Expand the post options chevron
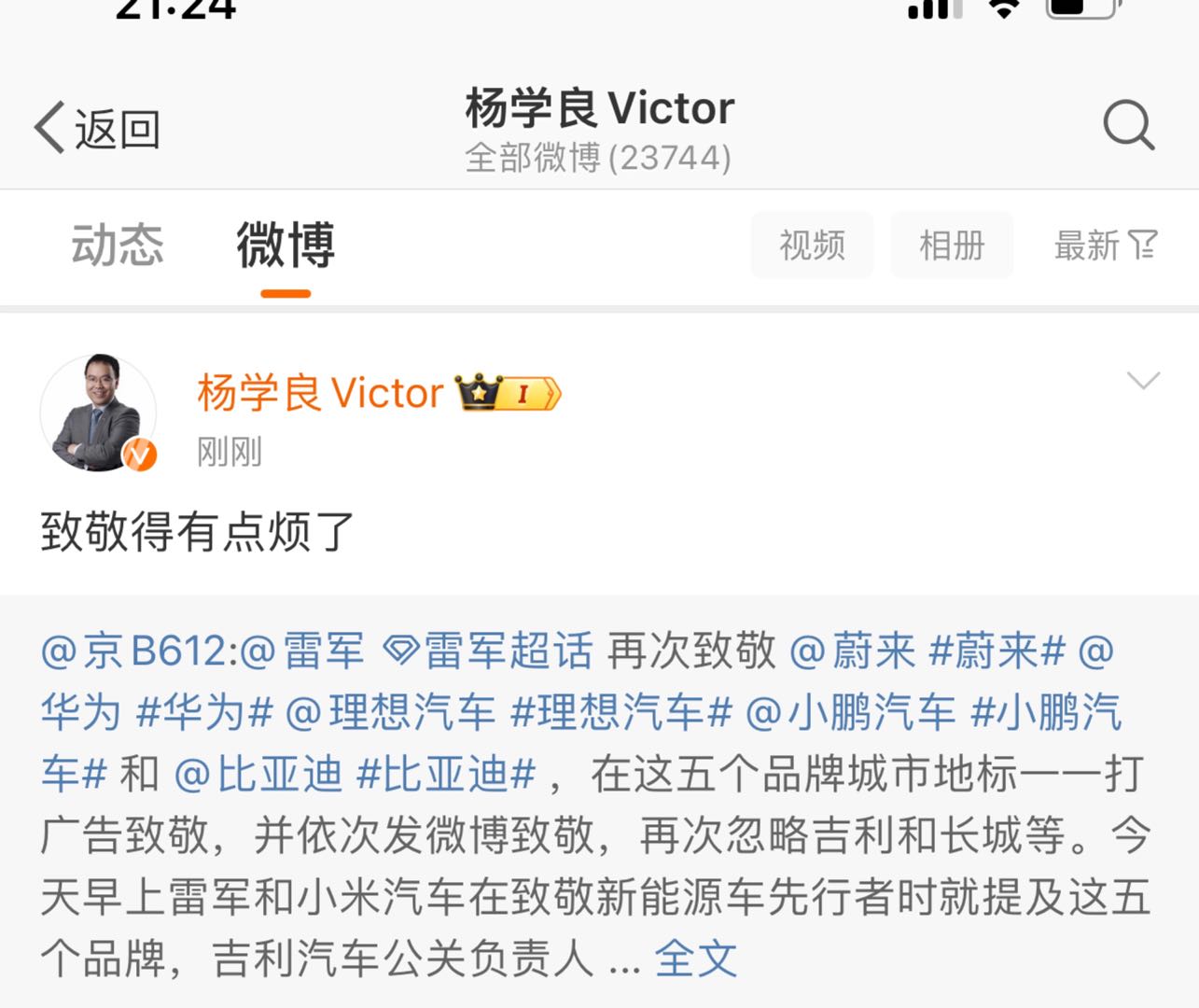This screenshot has width=1199, height=1008. tap(1143, 380)
